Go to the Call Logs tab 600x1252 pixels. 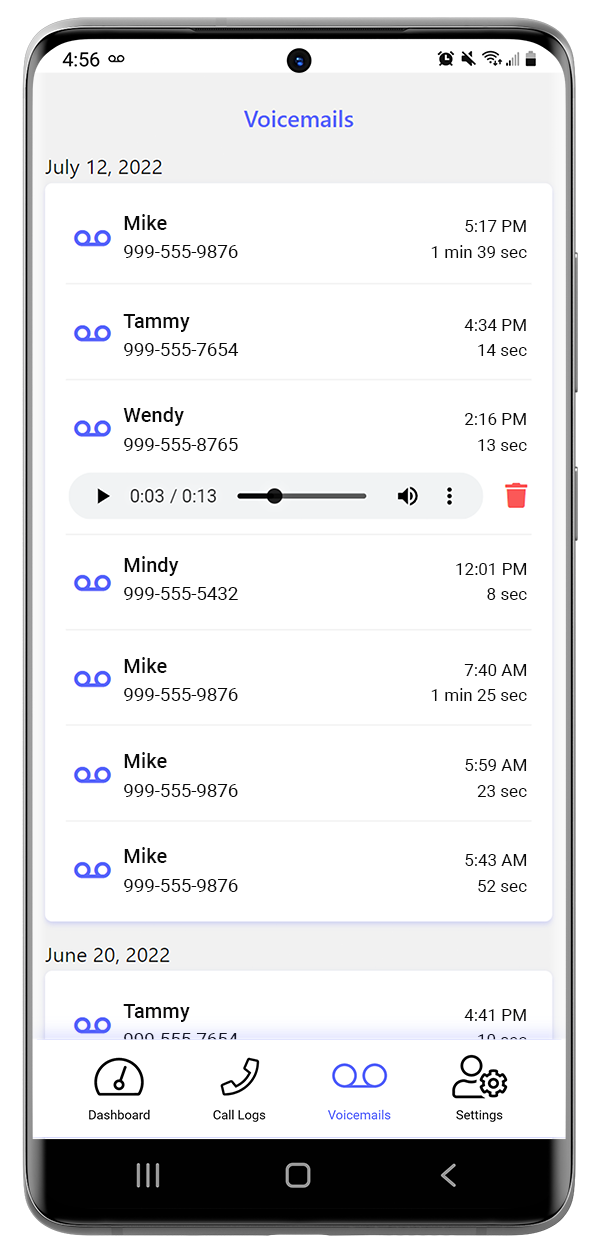pyautogui.click(x=239, y=1089)
